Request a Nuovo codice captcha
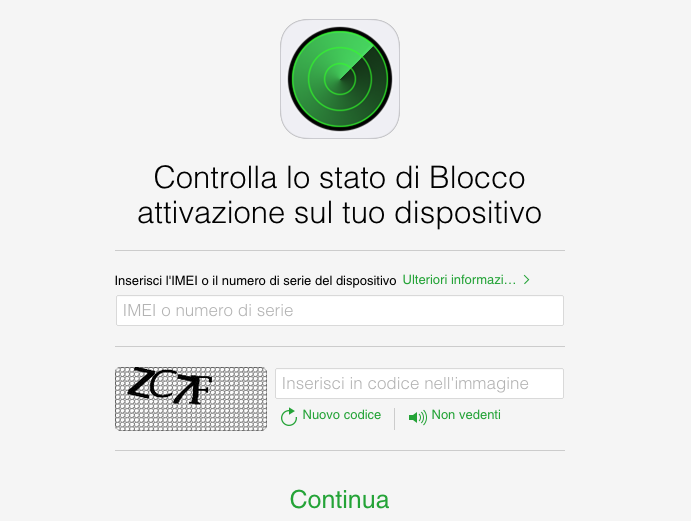 pos(331,416)
